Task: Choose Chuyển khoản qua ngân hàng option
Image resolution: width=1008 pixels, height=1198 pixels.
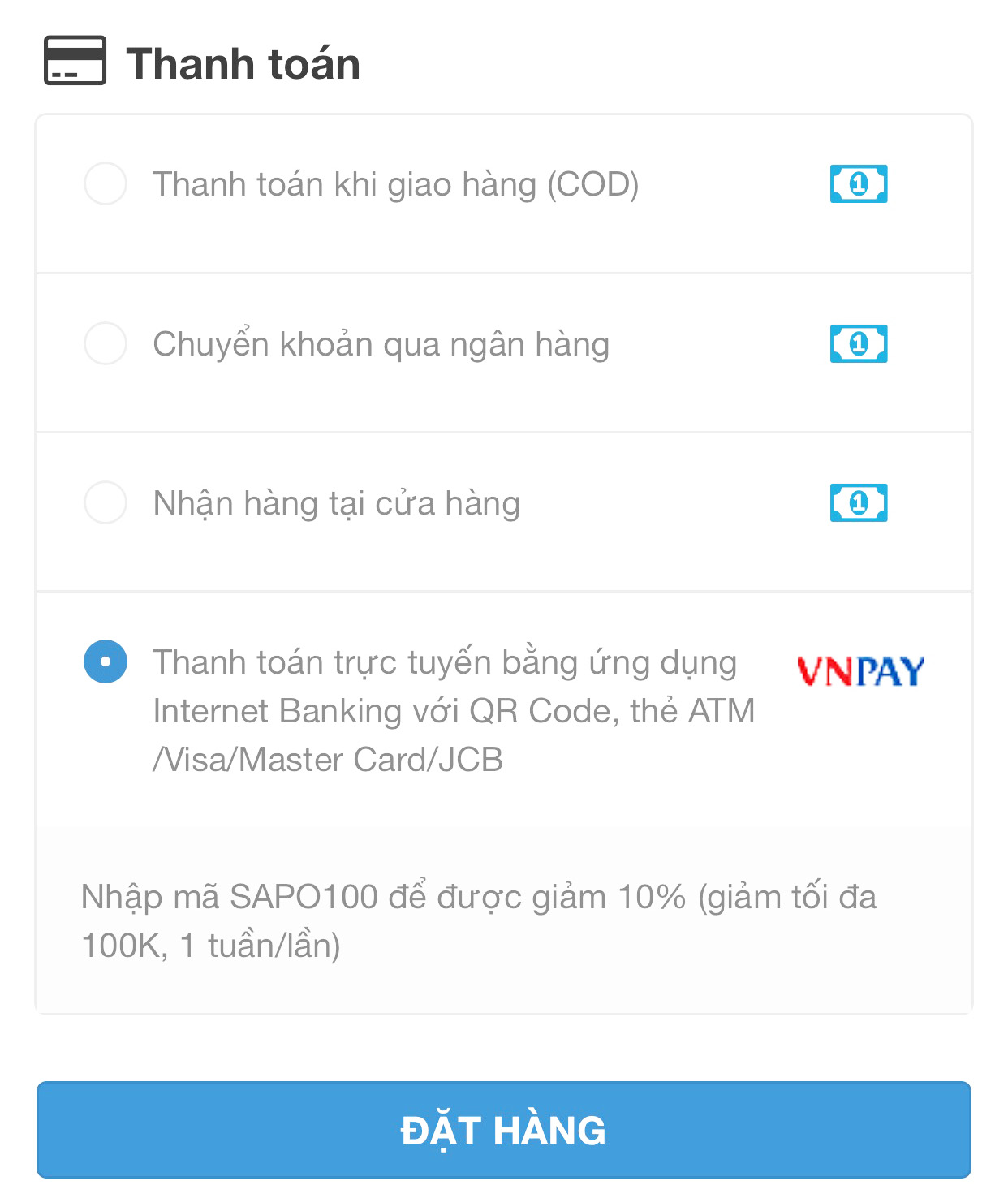Action: point(106,343)
